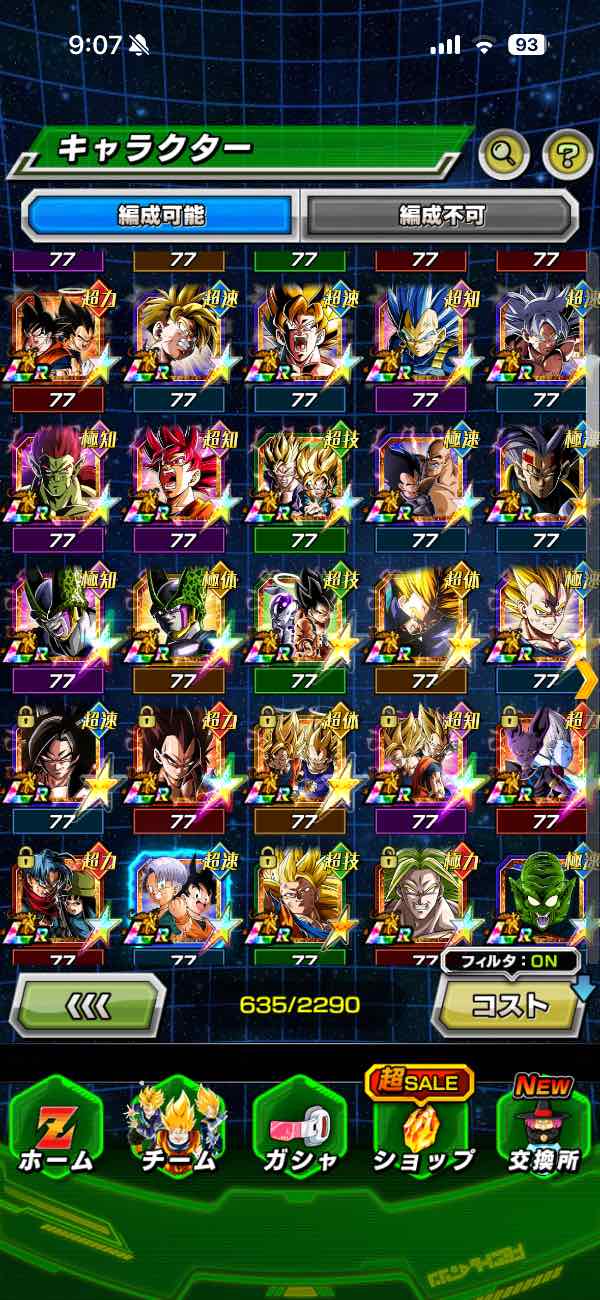The image size is (600, 1300).
Task: Open the blue-highlighted Trunks and Goten card
Action: (180, 897)
